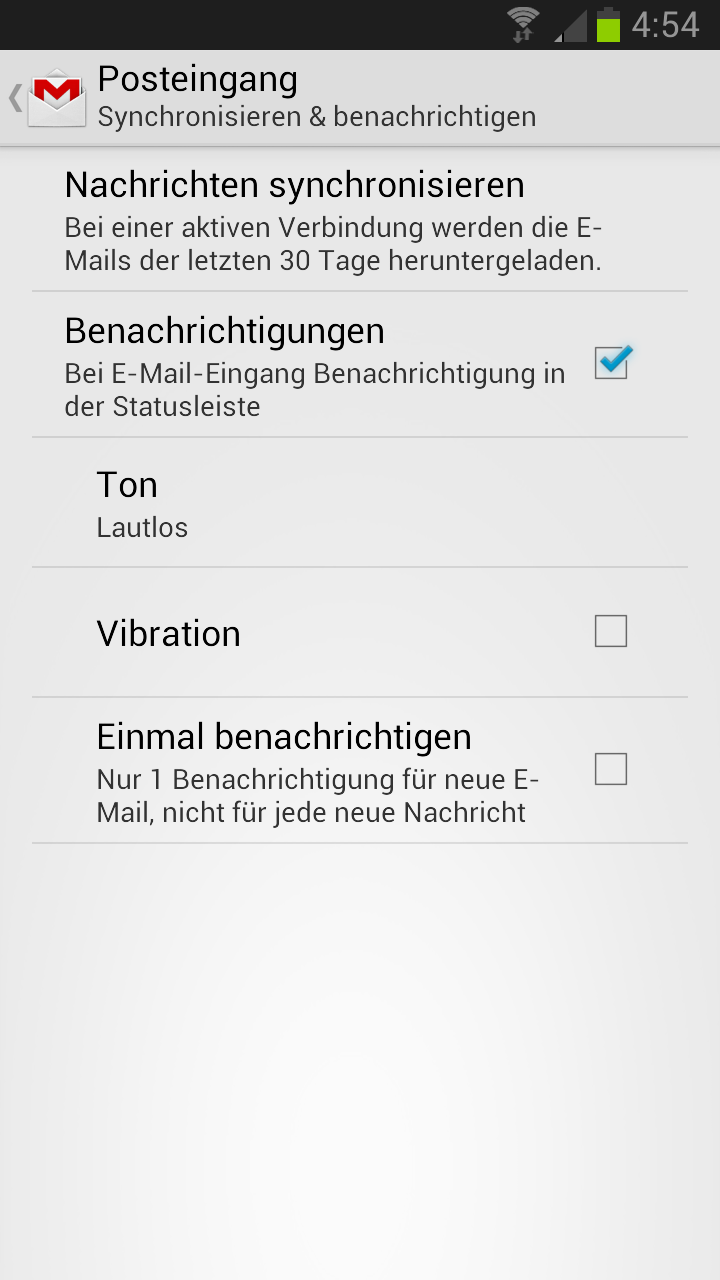
Task: Enable the Vibration checkbox
Action: click(611, 632)
